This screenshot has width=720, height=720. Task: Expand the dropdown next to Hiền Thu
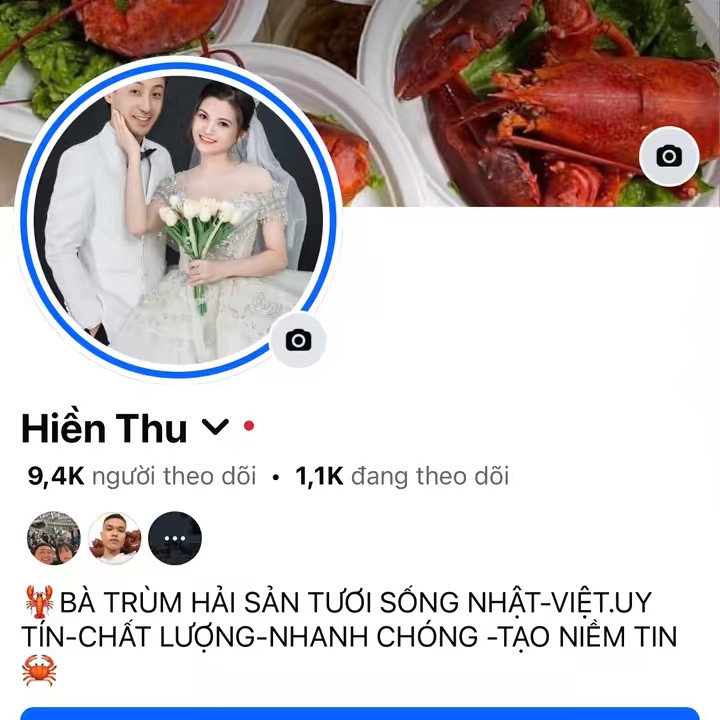pyautogui.click(x=215, y=428)
